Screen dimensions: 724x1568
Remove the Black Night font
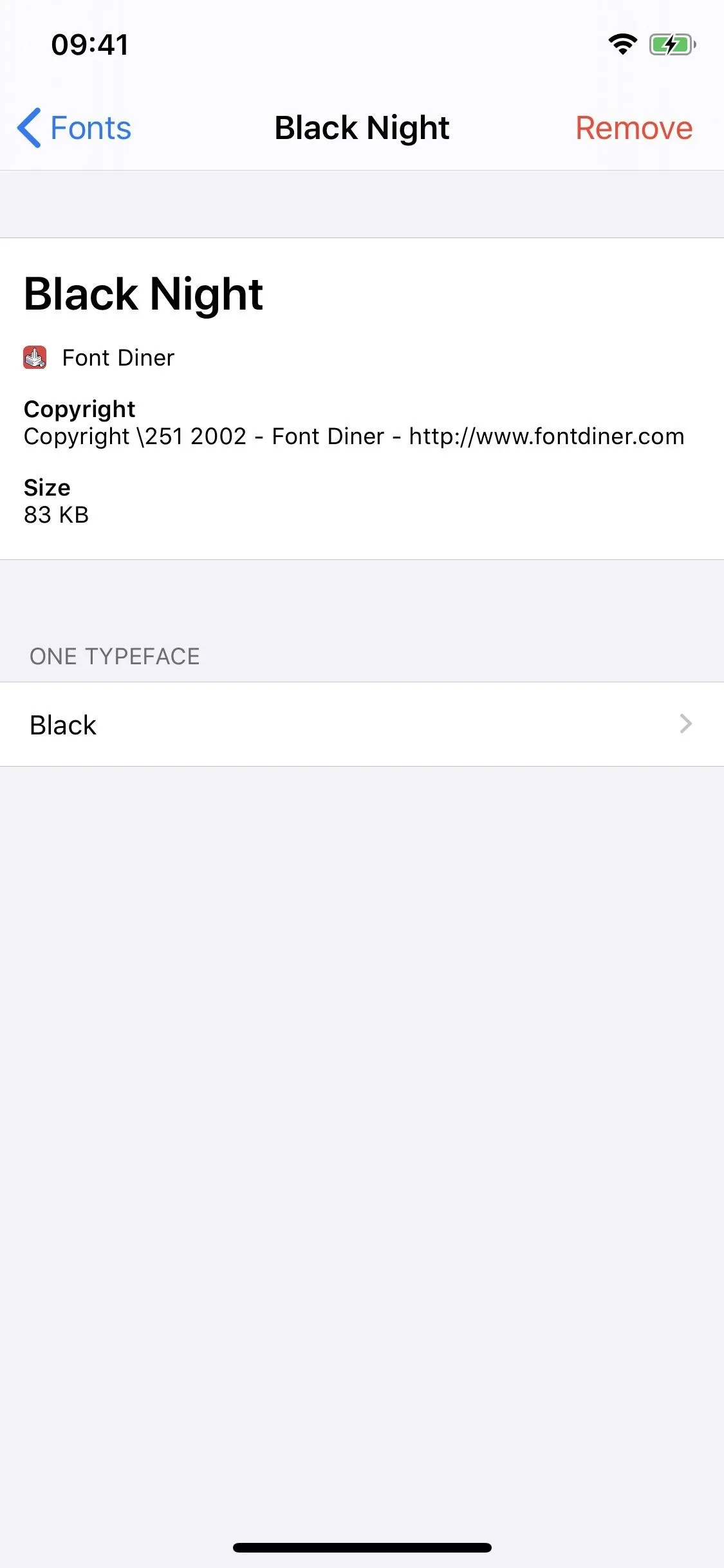pos(634,127)
